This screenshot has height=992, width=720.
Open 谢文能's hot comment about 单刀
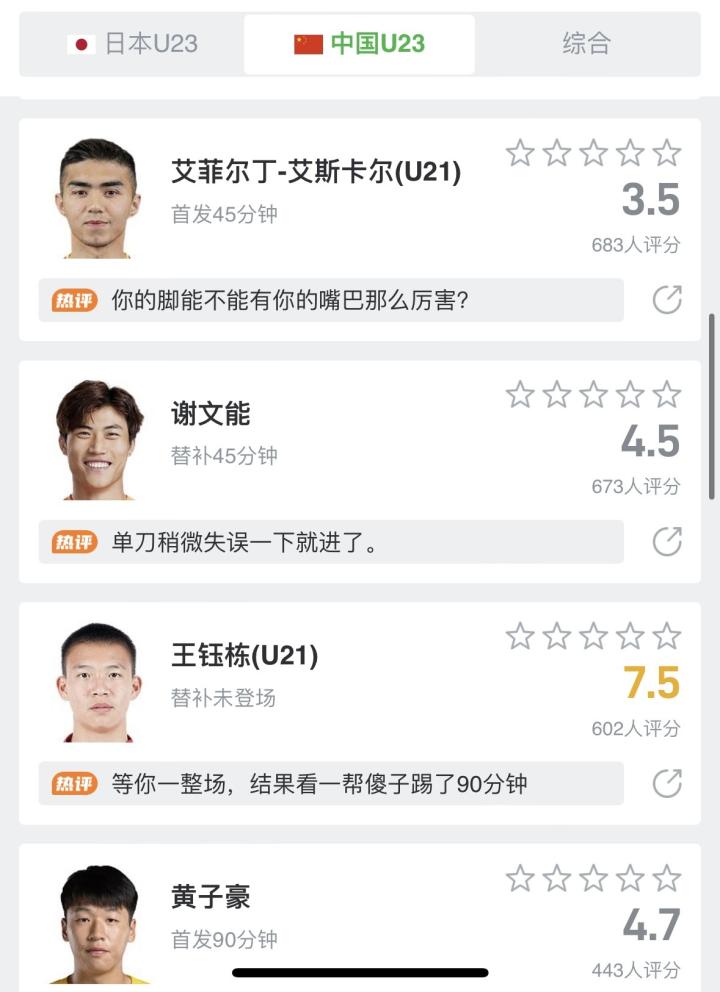tap(330, 542)
